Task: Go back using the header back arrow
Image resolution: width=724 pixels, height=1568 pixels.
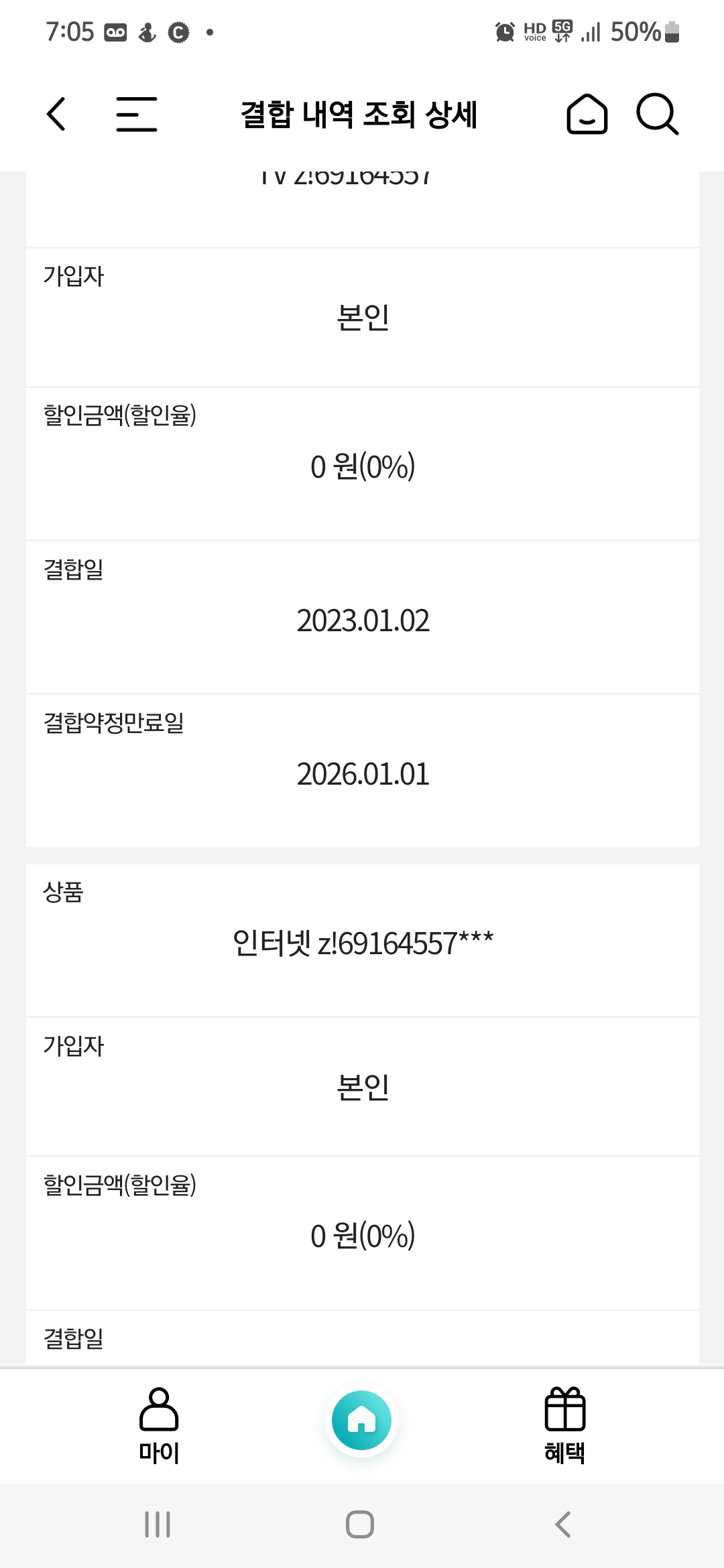Action: (56, 114)
